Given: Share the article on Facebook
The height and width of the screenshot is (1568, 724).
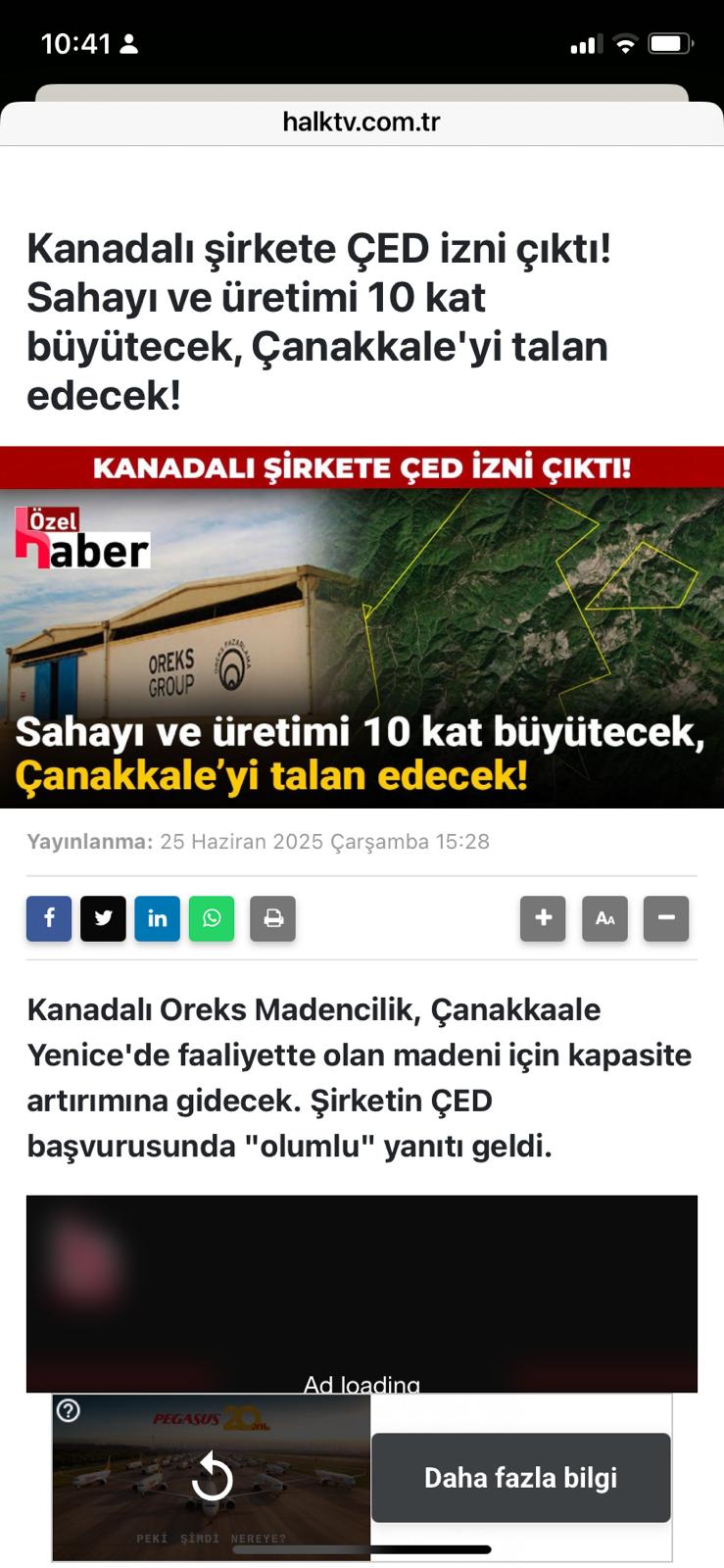Looking at the screenshot, I should pyautogui.click(x=49, y=919).
